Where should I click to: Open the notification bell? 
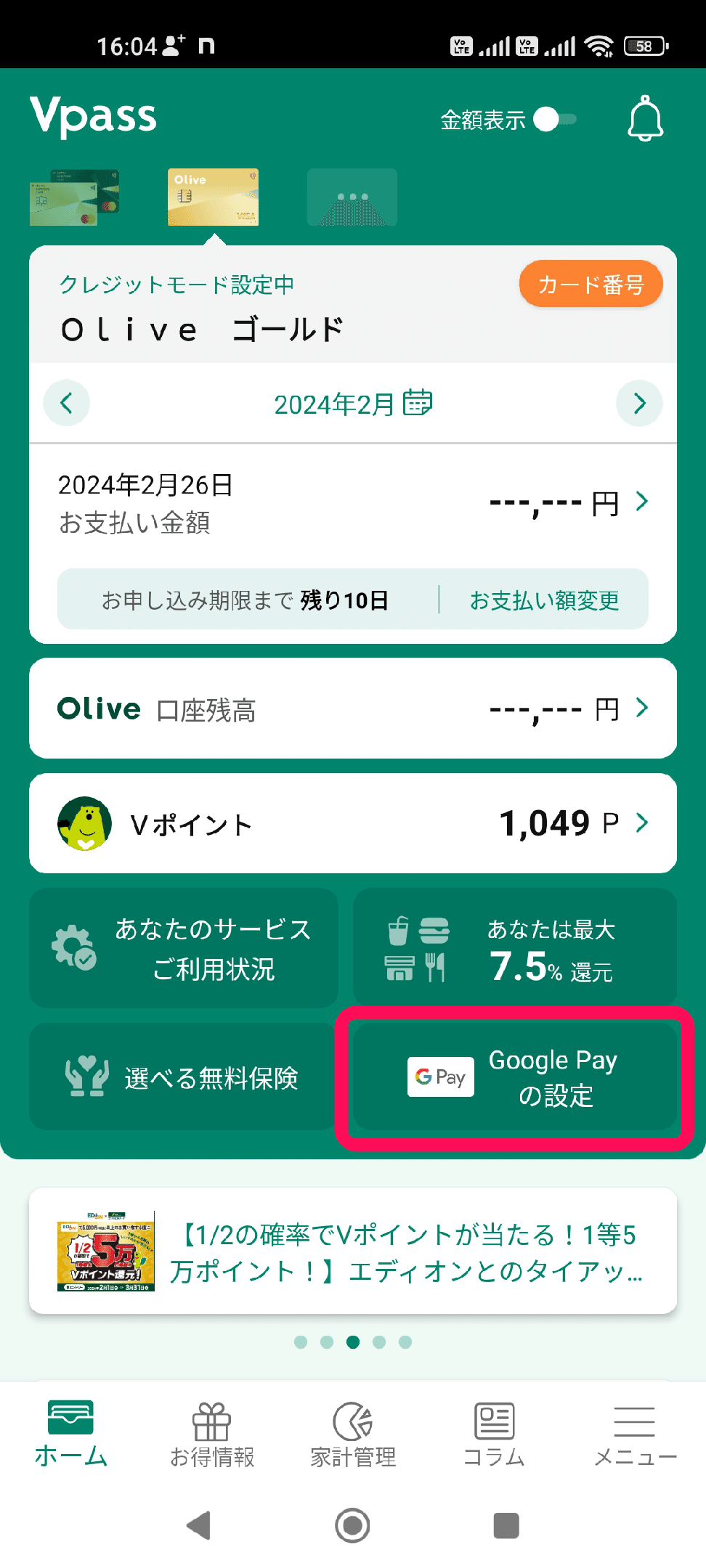[645, 118]
